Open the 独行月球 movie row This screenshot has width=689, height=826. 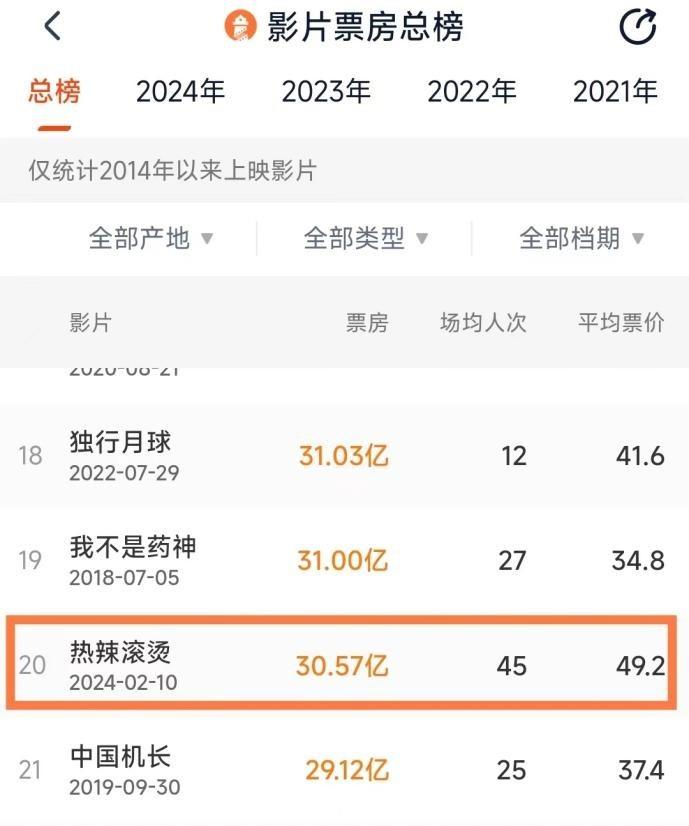(344, 456)
